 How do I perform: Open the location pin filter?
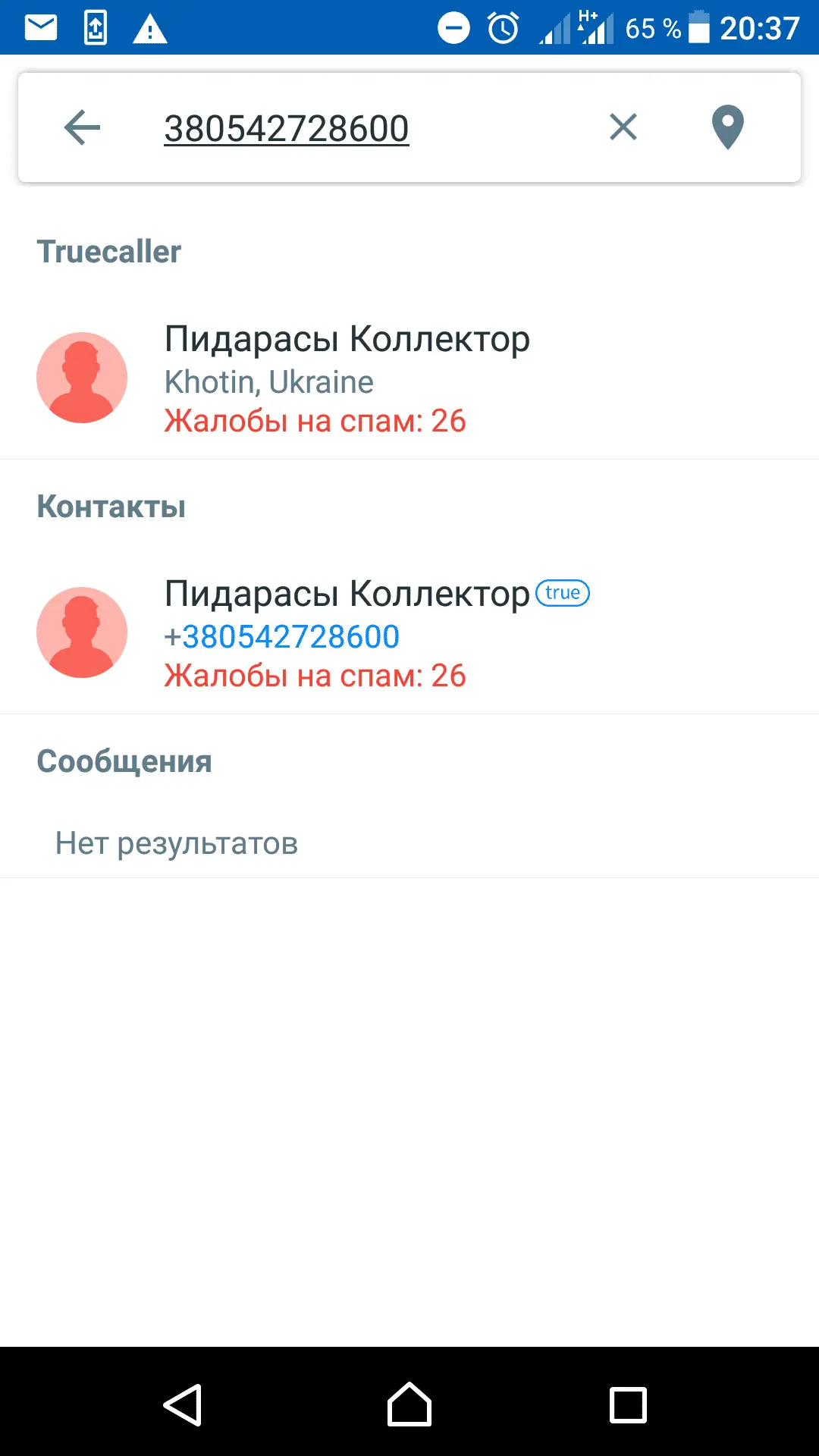[x=727, y=127]
